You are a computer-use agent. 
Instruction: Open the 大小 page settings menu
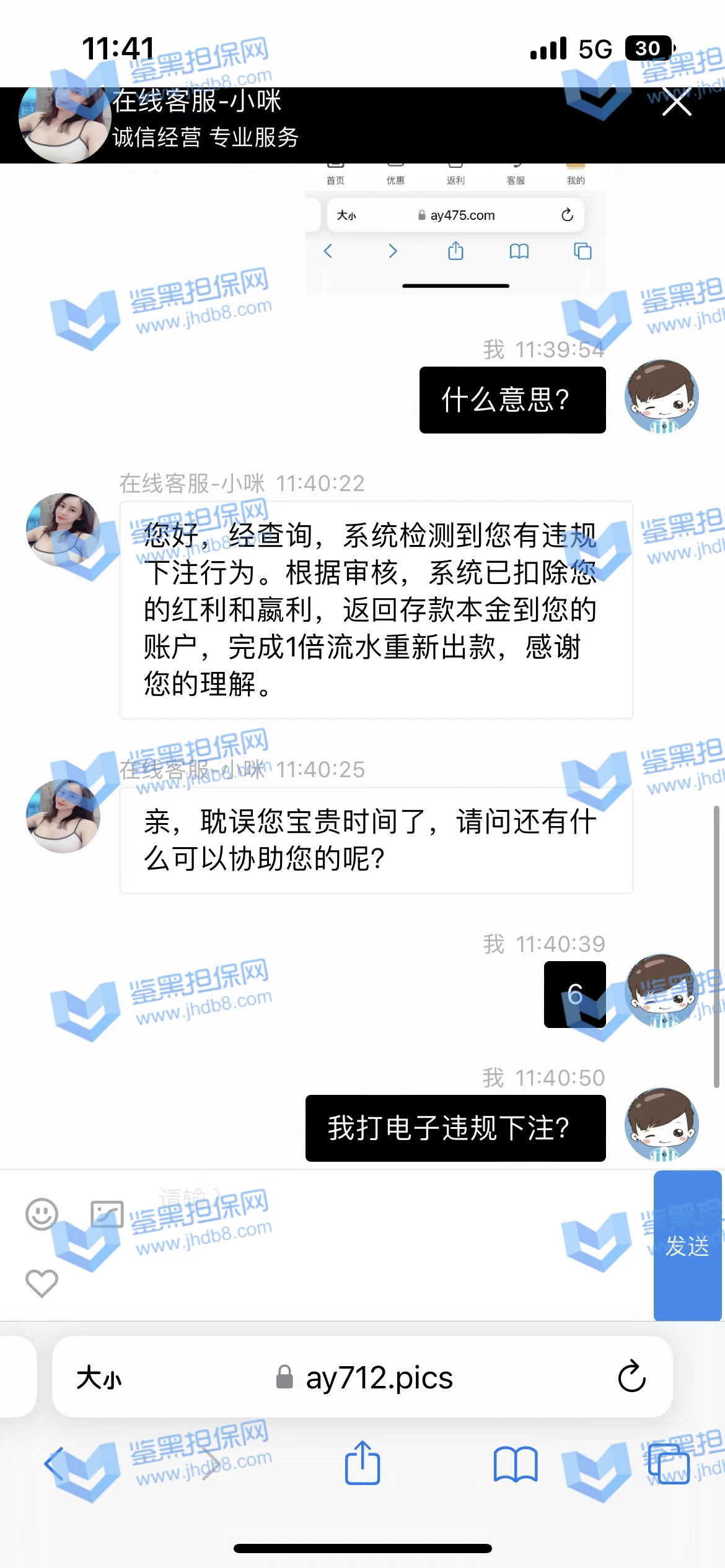[x=99, y=1378]
